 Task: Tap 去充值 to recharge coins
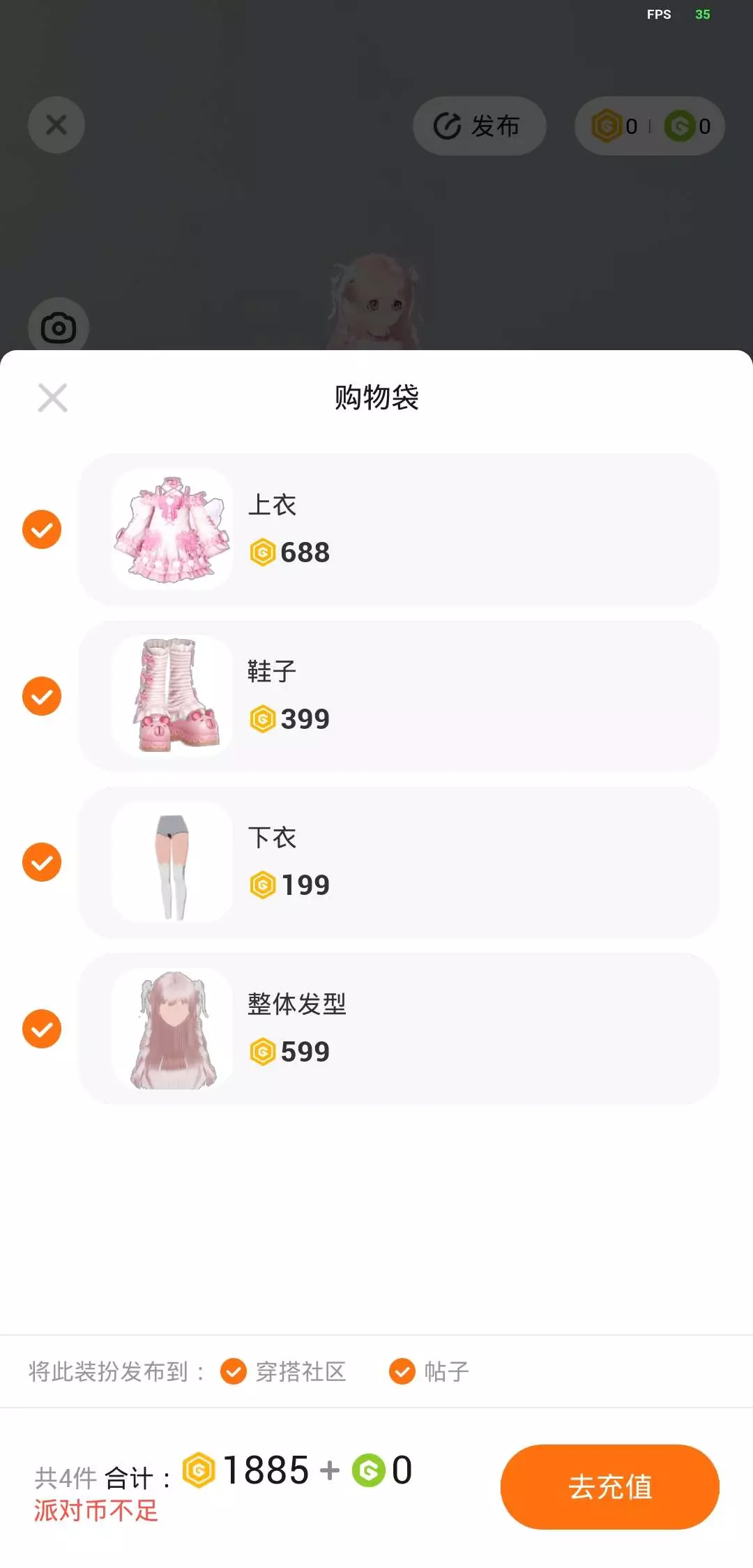tap(609, 1486)
